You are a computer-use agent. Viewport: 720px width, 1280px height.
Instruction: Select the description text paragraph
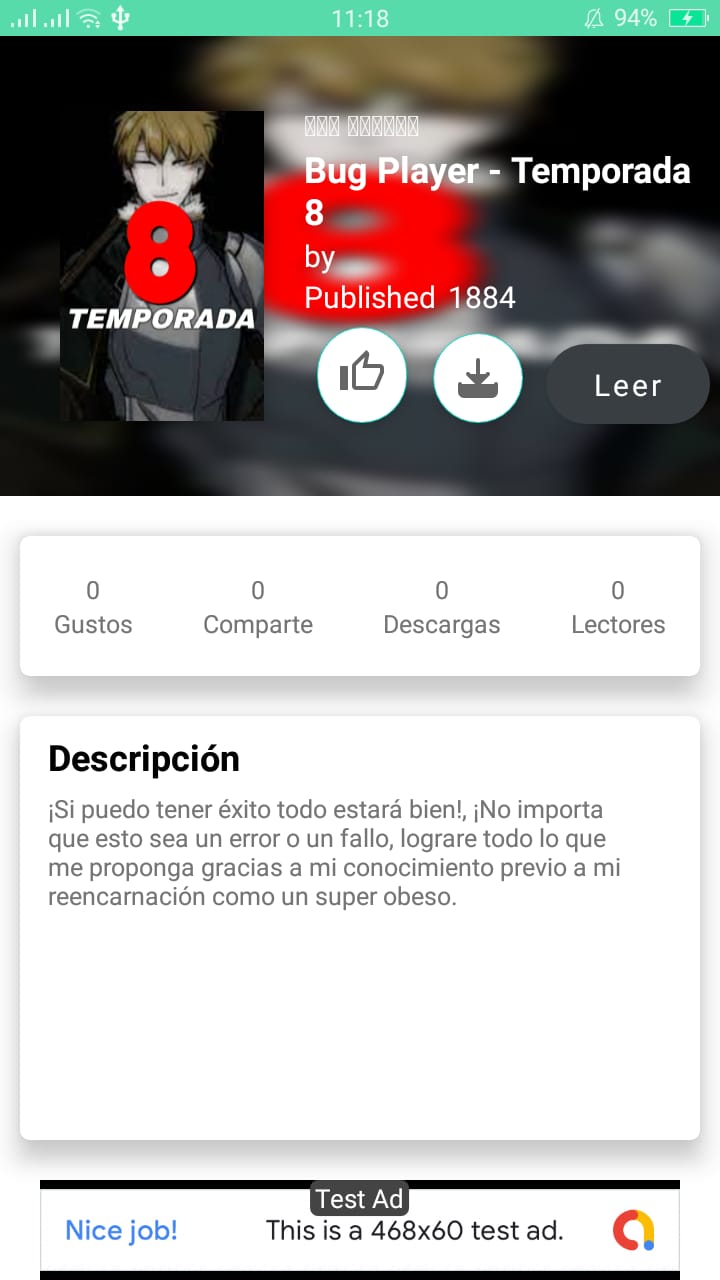[x=330, y=852]
